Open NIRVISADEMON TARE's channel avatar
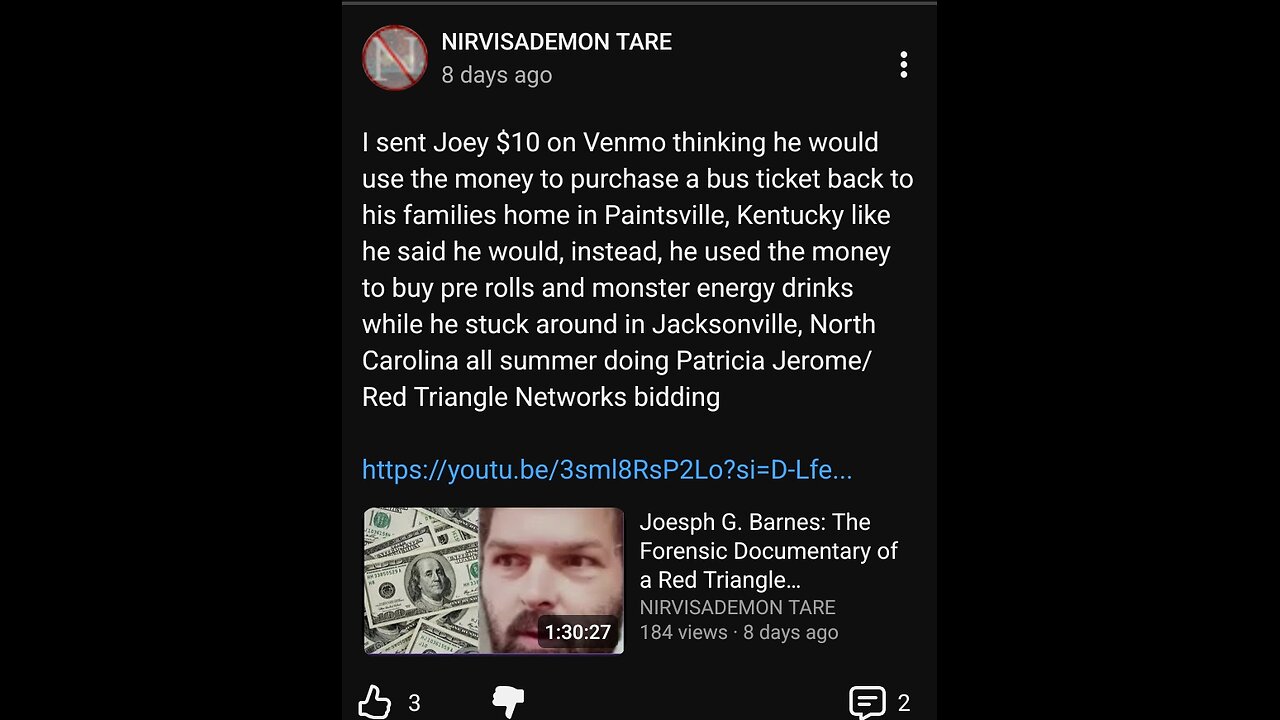The image size is (1280, 720). click(394, 58)
